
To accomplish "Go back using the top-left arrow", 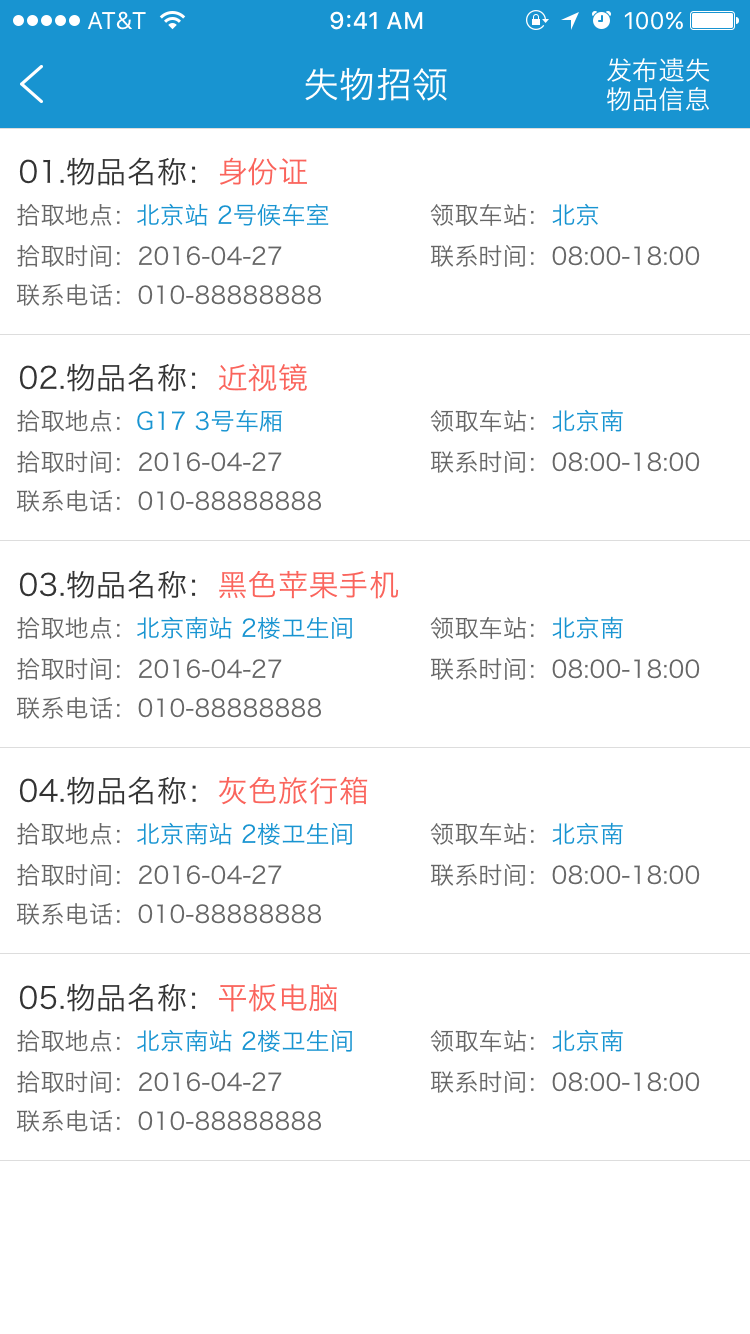I will click(32, 84).
